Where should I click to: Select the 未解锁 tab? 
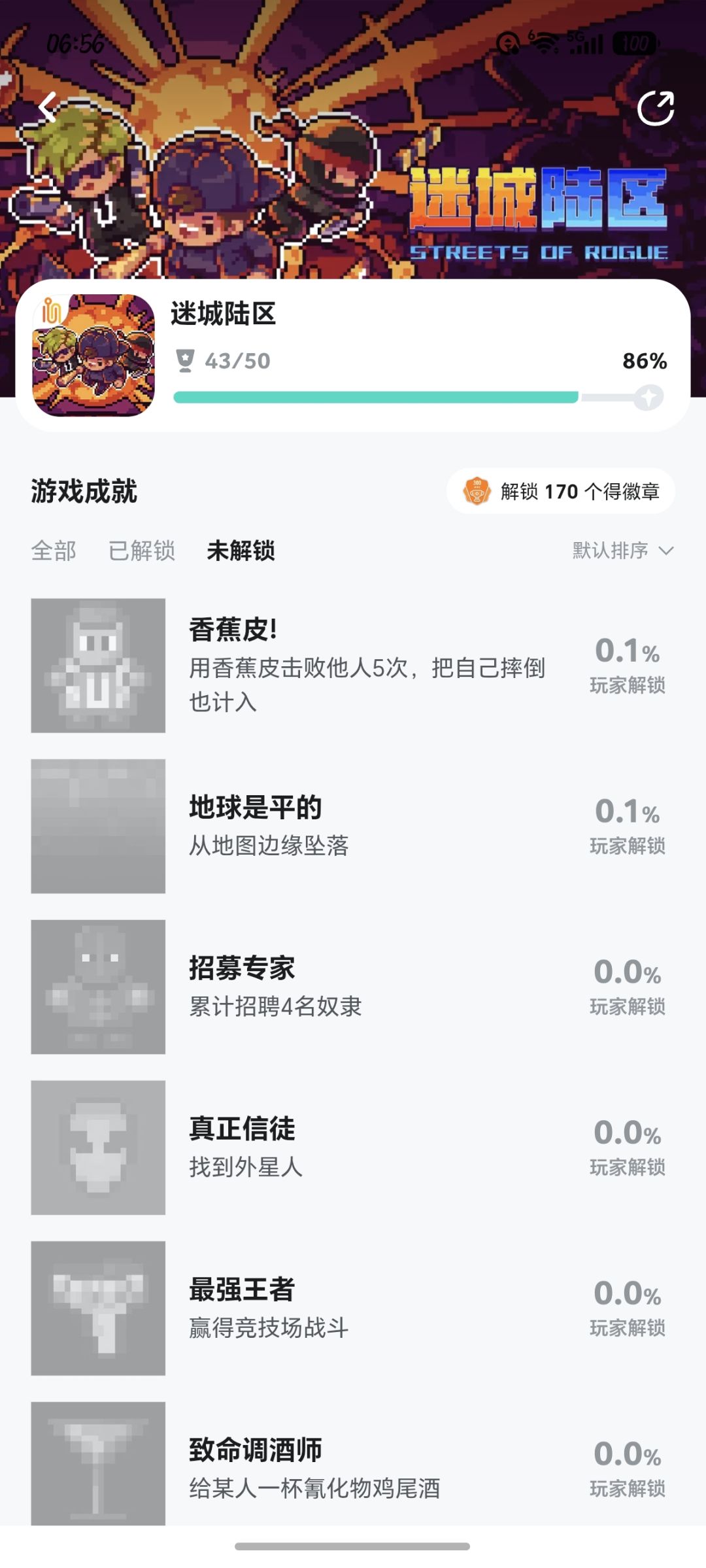click(x=241, y=551)
